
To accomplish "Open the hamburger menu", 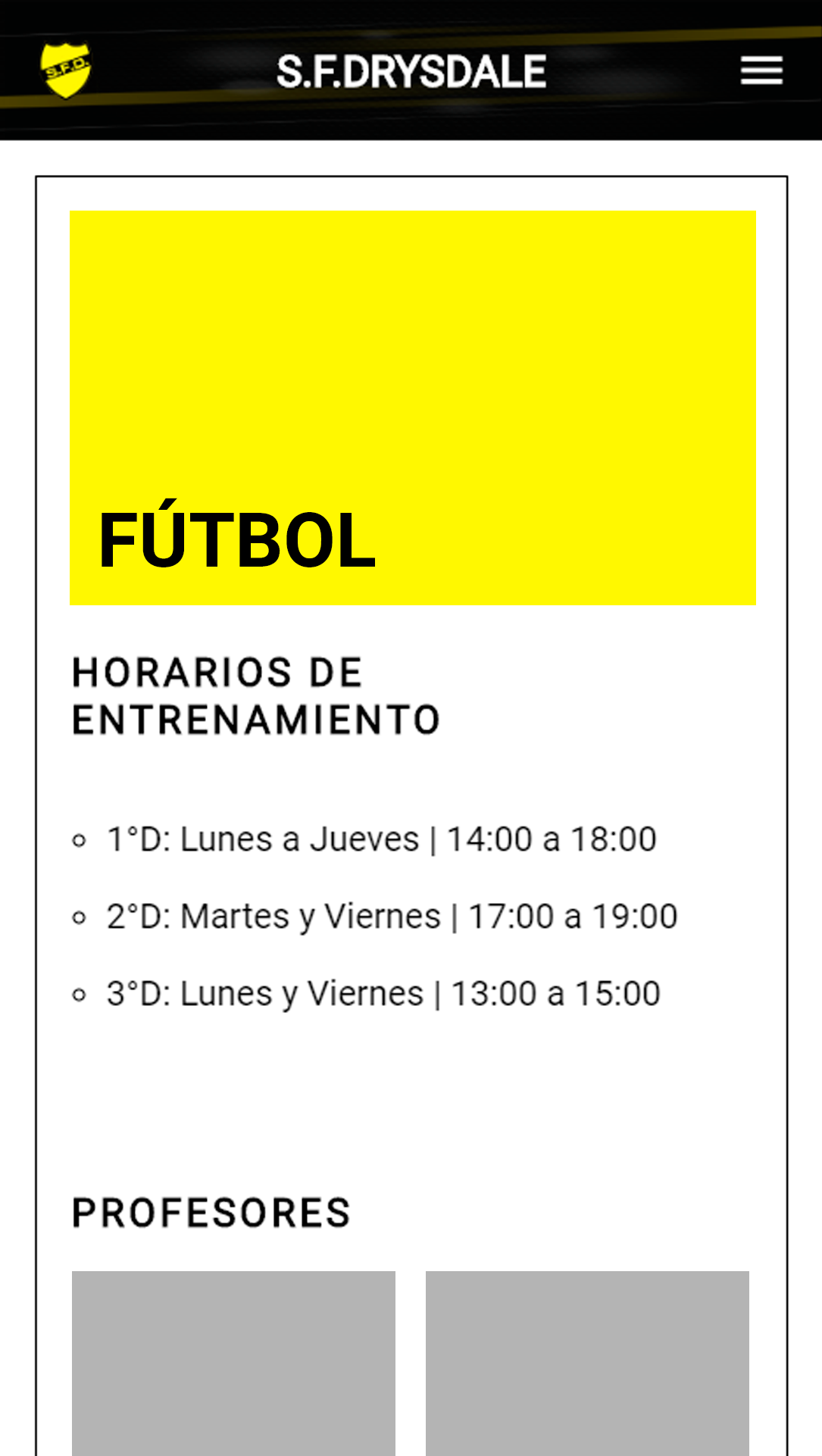I will point(761,70).
